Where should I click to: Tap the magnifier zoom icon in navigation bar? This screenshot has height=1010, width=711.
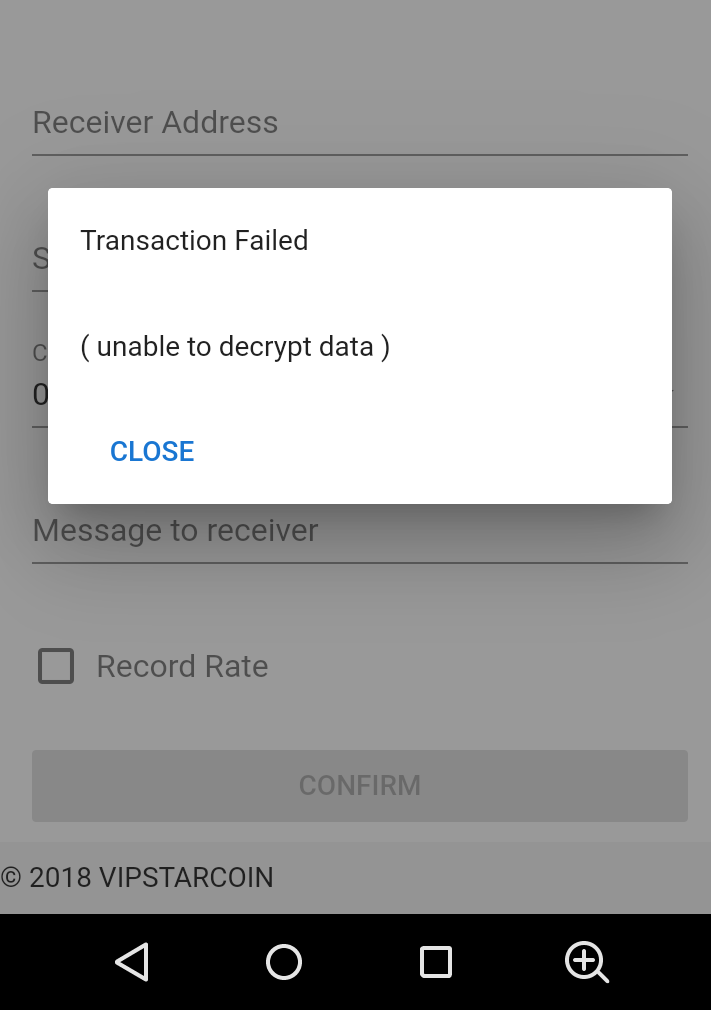[x=586, y=962]
